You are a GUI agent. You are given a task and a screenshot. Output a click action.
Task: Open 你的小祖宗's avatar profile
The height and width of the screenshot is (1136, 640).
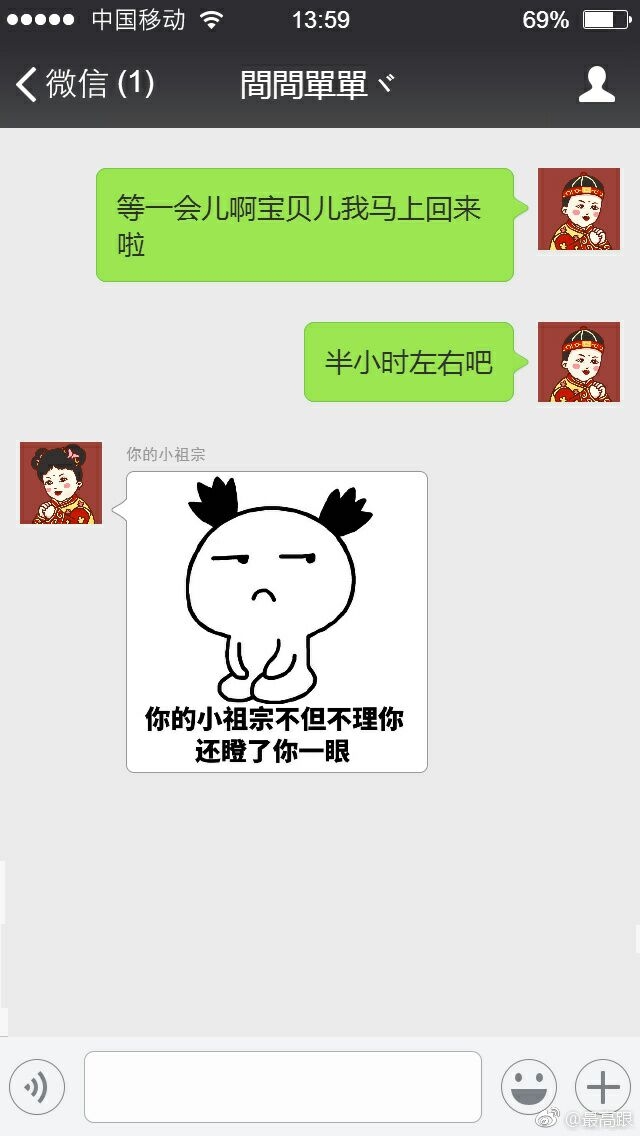tap(61, 483)
